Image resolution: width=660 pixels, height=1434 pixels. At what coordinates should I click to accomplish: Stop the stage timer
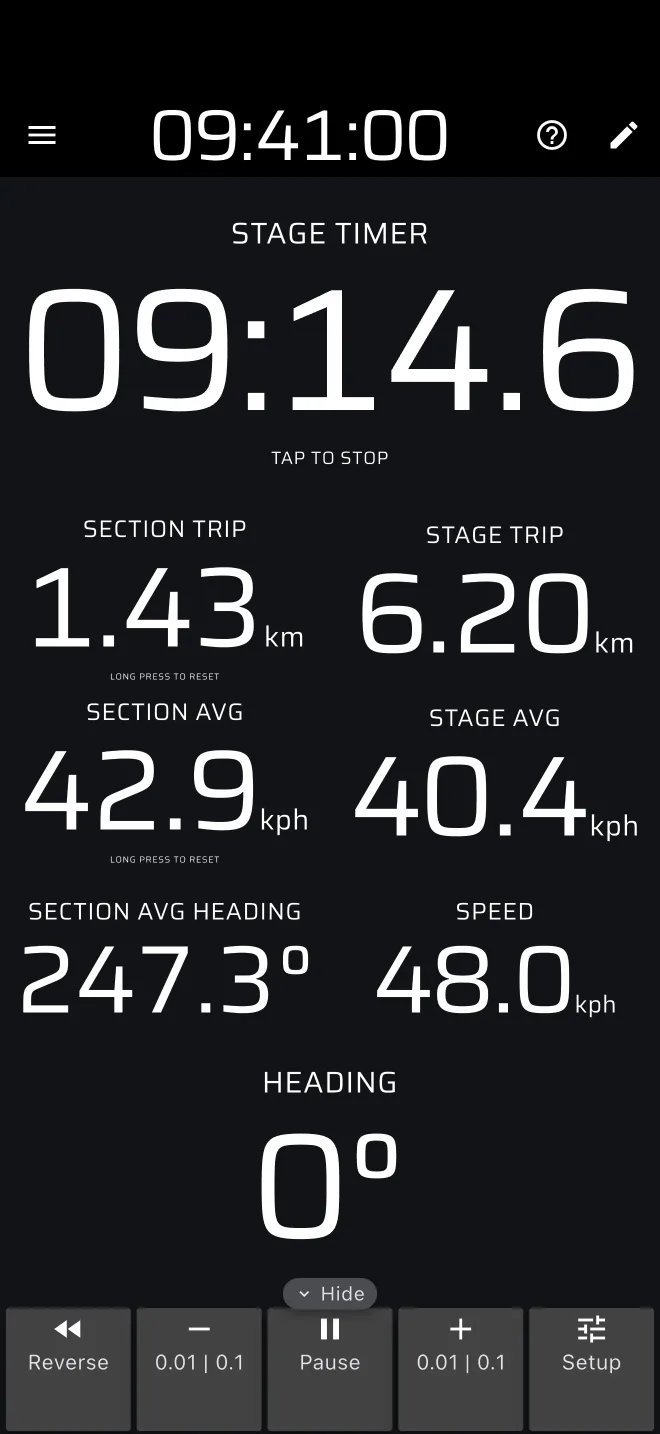click(330, 350)
